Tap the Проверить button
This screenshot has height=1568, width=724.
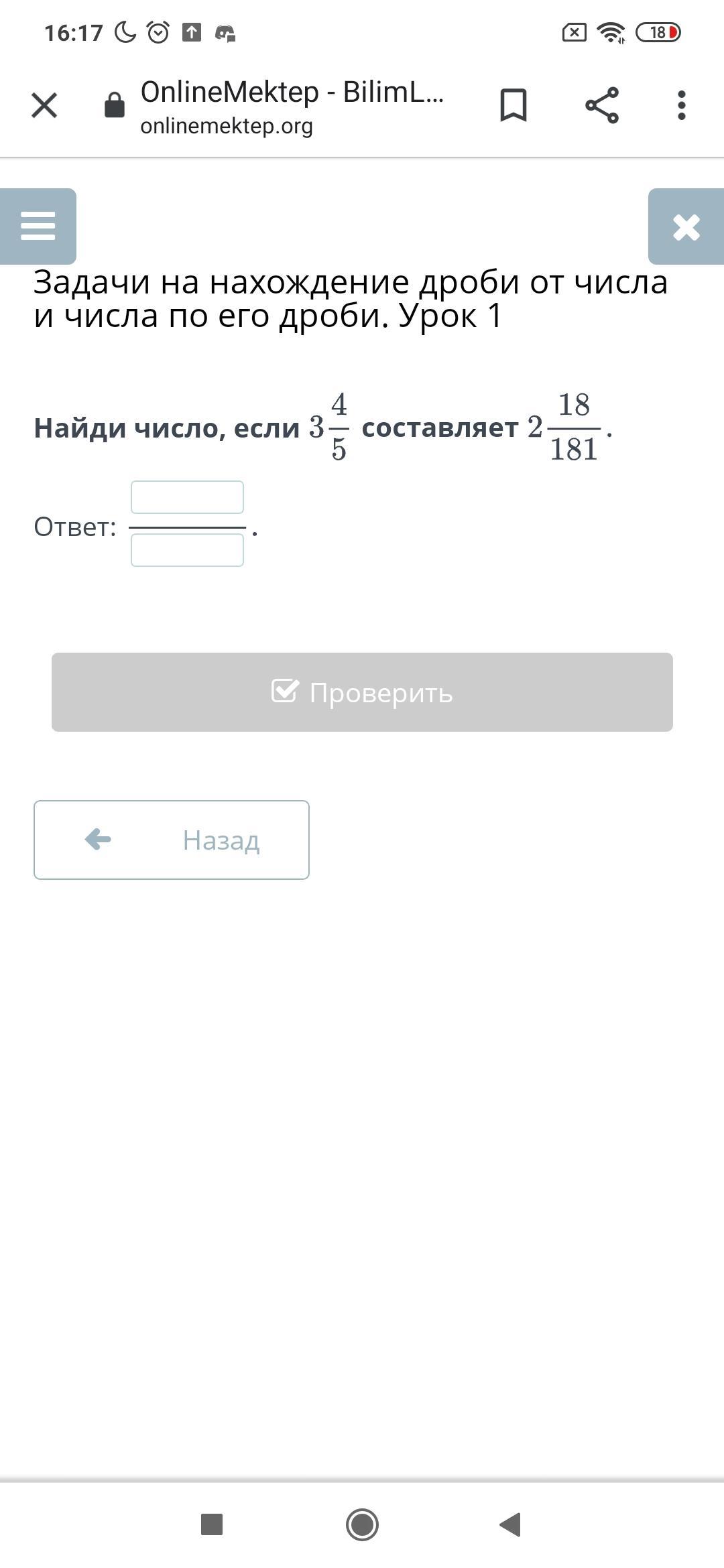[362, 692]
